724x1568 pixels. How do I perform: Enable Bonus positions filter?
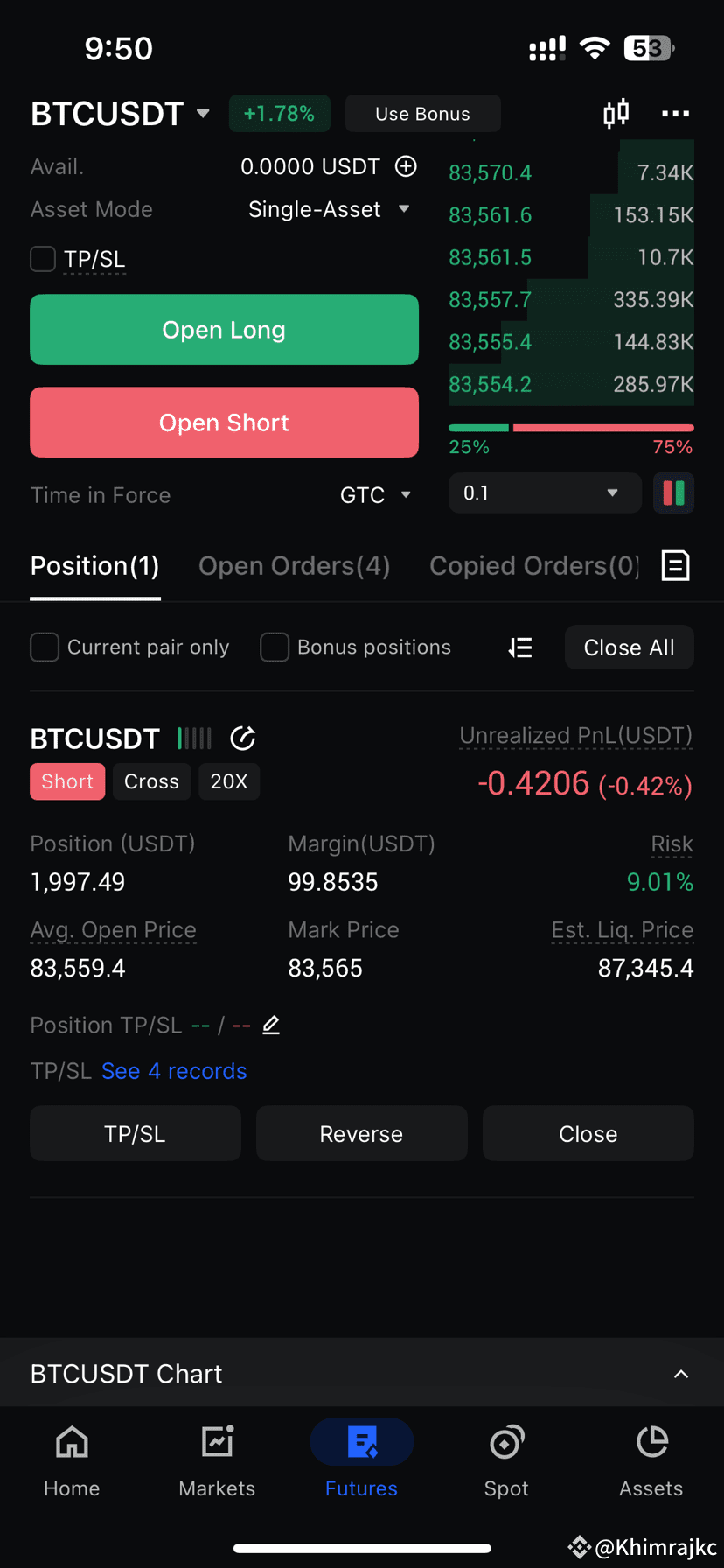275,647
